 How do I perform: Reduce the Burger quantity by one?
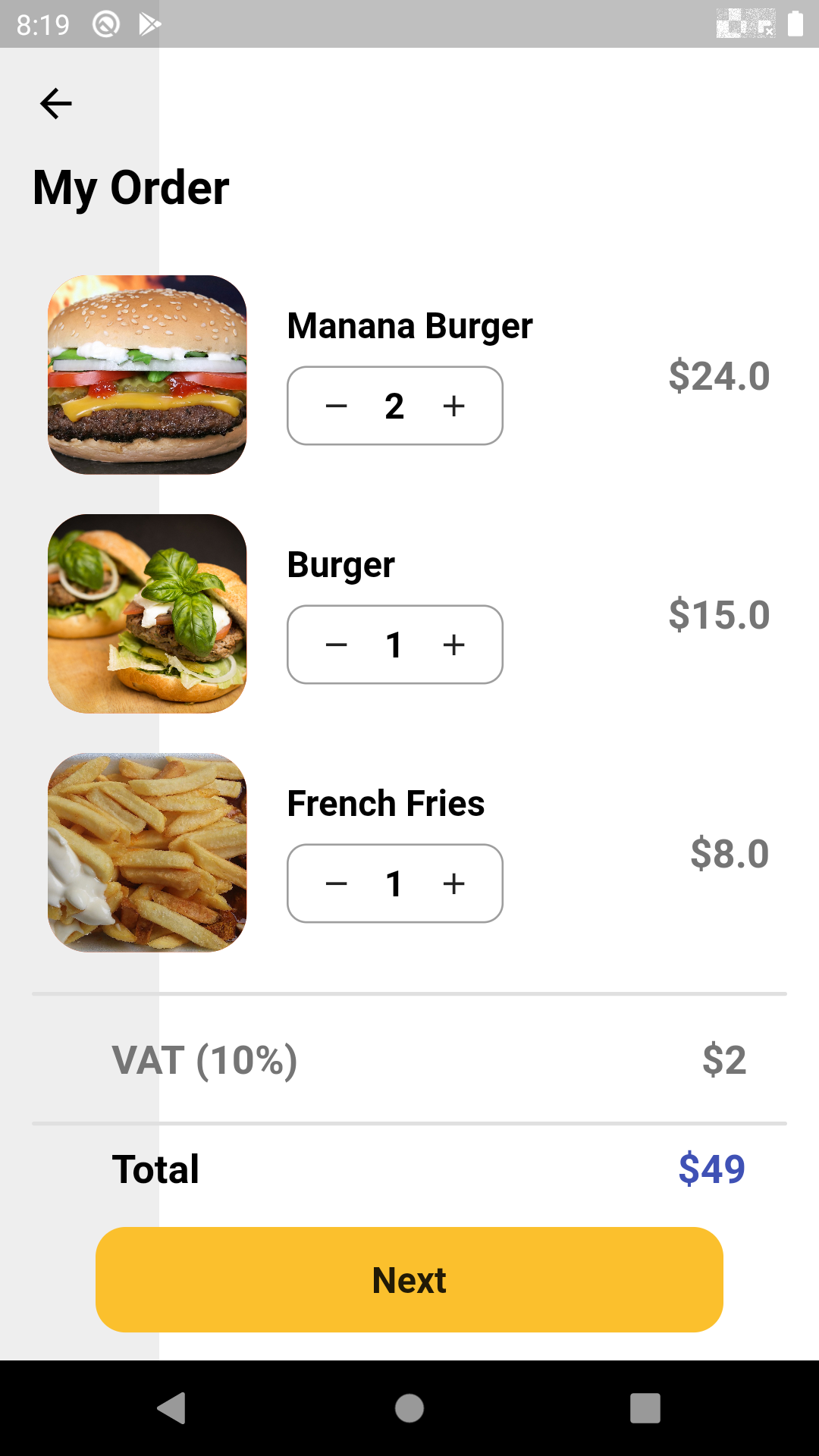(336, 645)
